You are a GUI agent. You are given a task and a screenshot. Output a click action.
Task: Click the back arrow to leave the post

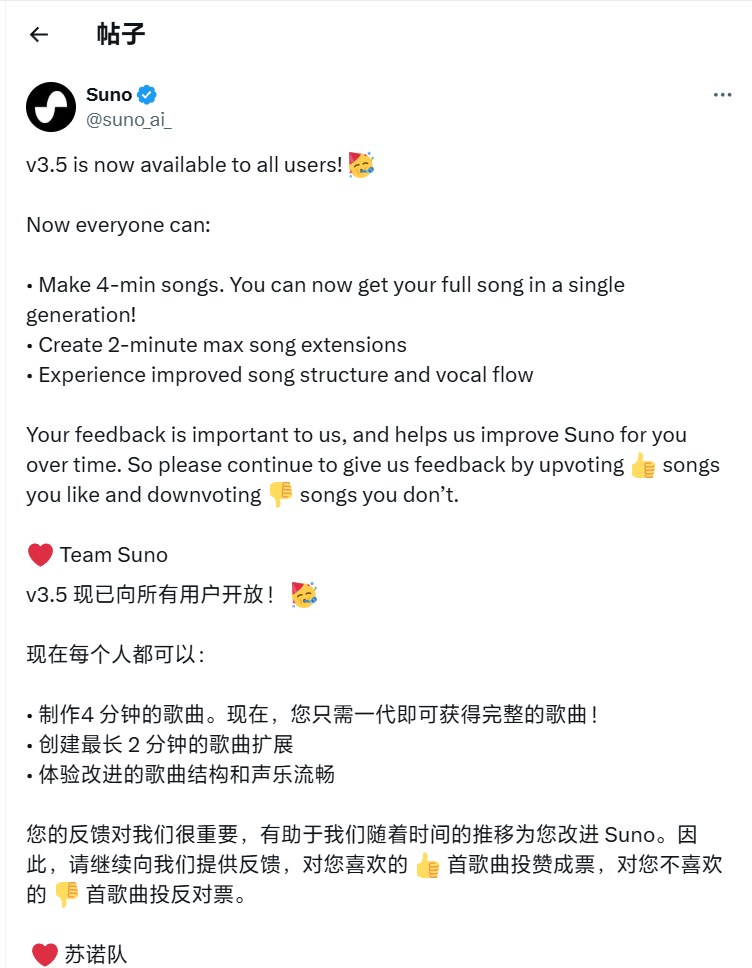(38, 34)
